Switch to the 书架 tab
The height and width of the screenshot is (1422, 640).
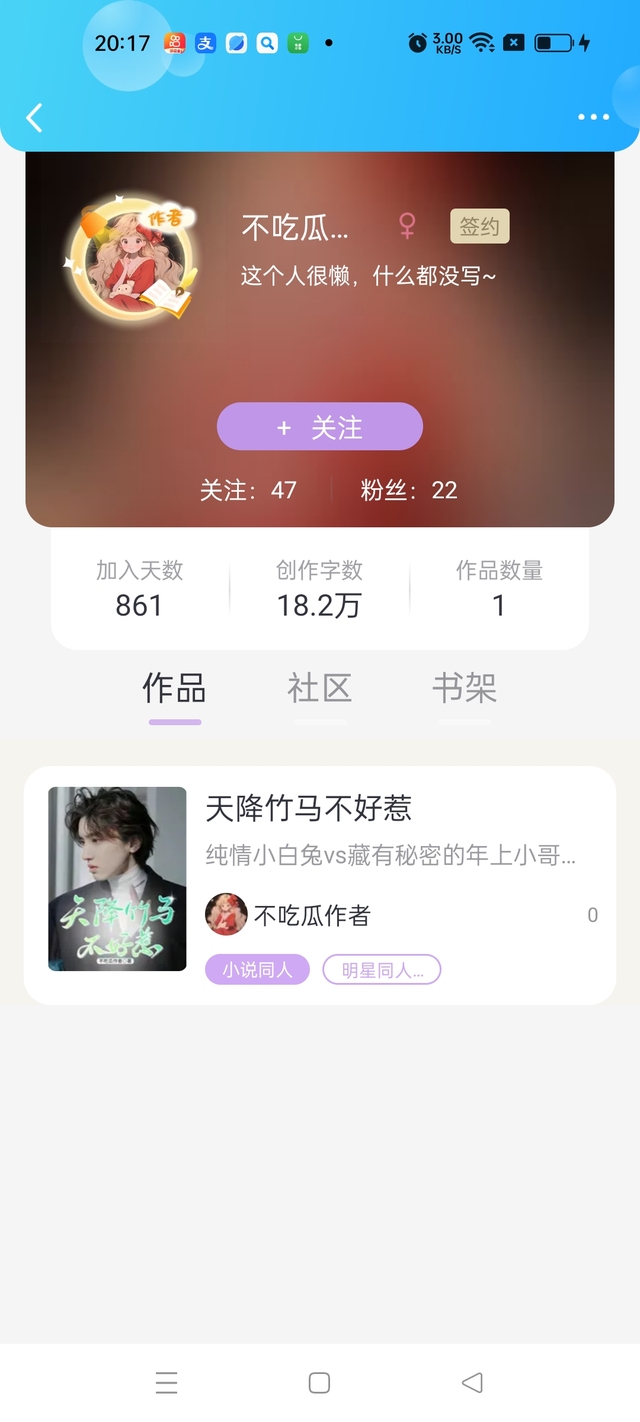(x=464, y=689)
